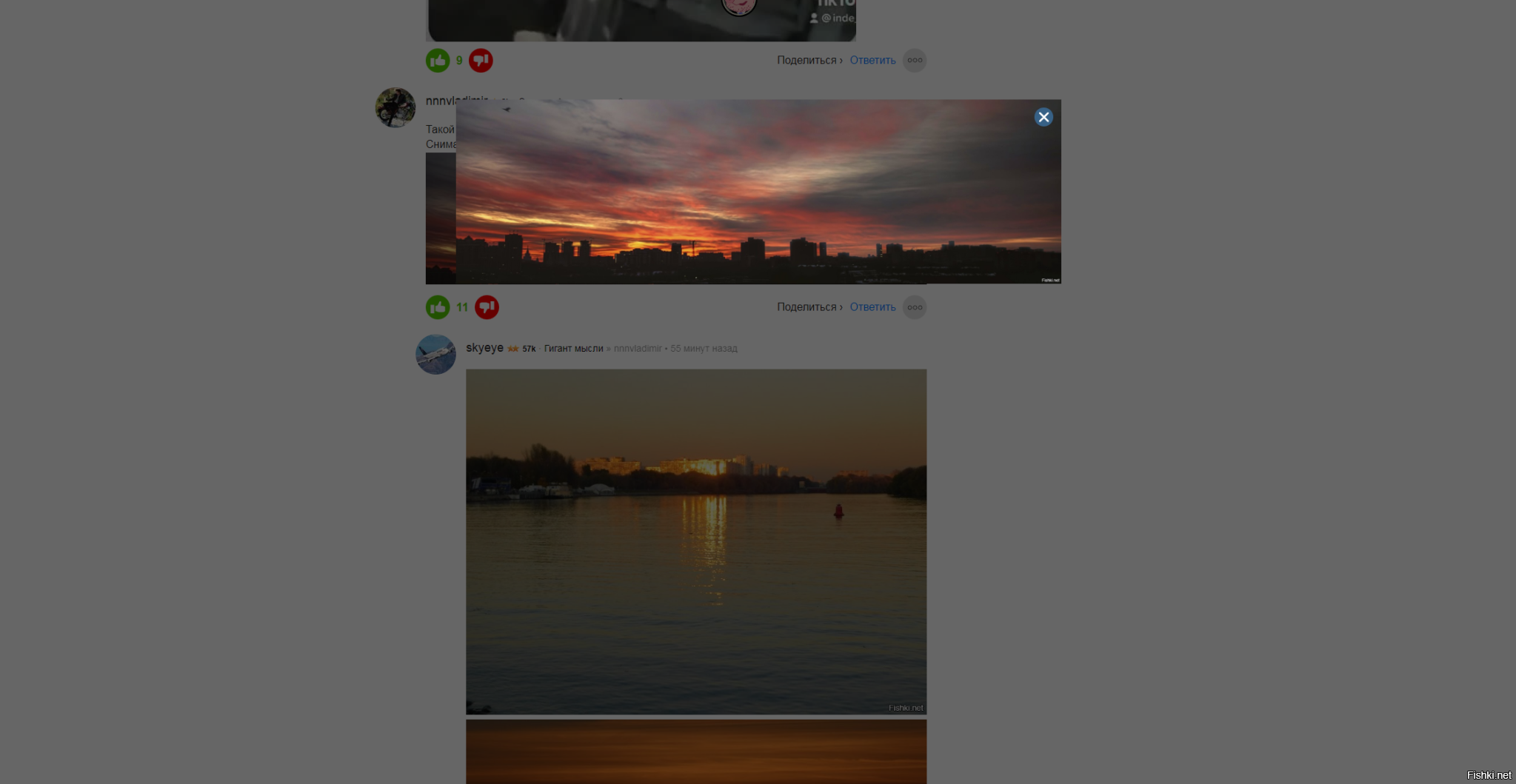Close the enlarged sunset image overlay
The width and height of the screenshot is (1516, 784).
coord(1043,117)
